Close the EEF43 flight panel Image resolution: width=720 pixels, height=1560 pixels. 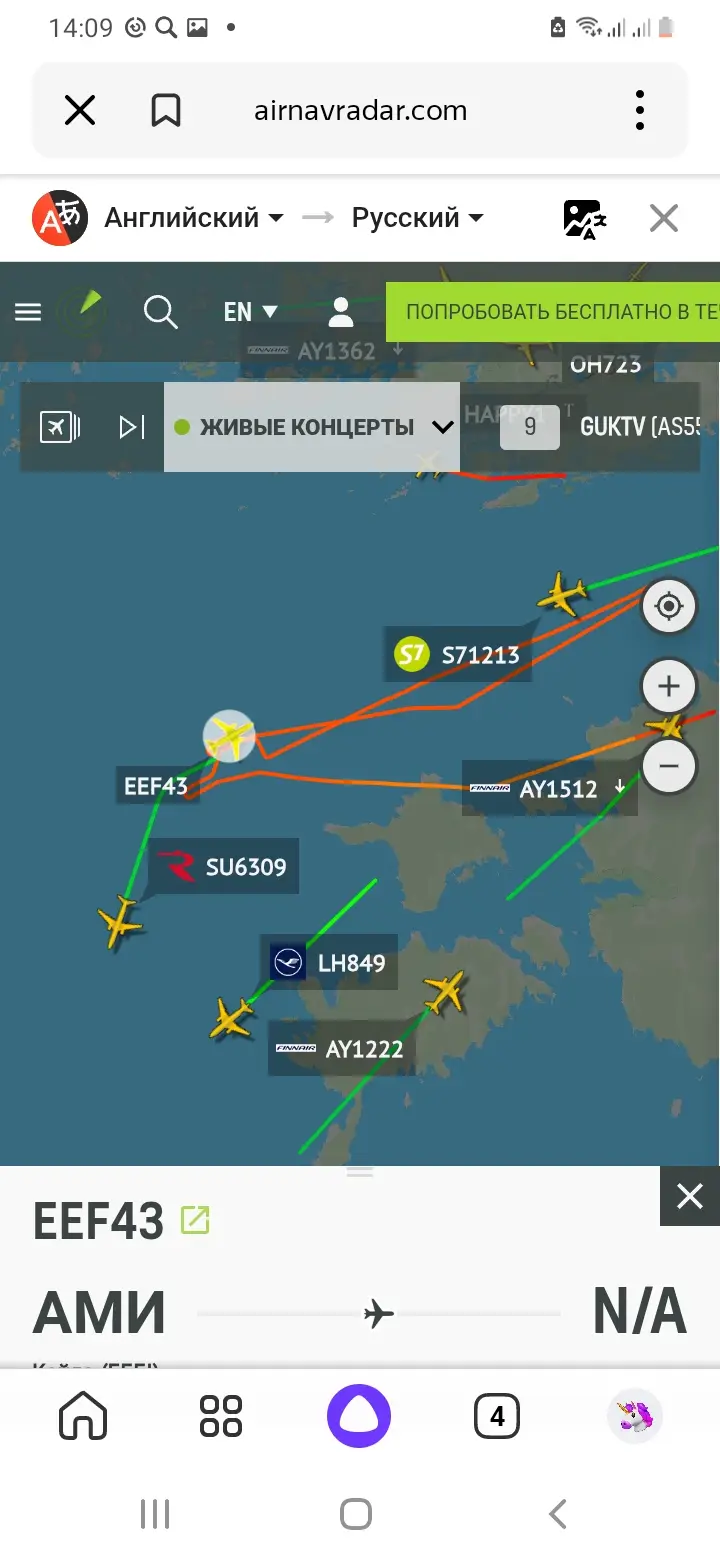690,1196
